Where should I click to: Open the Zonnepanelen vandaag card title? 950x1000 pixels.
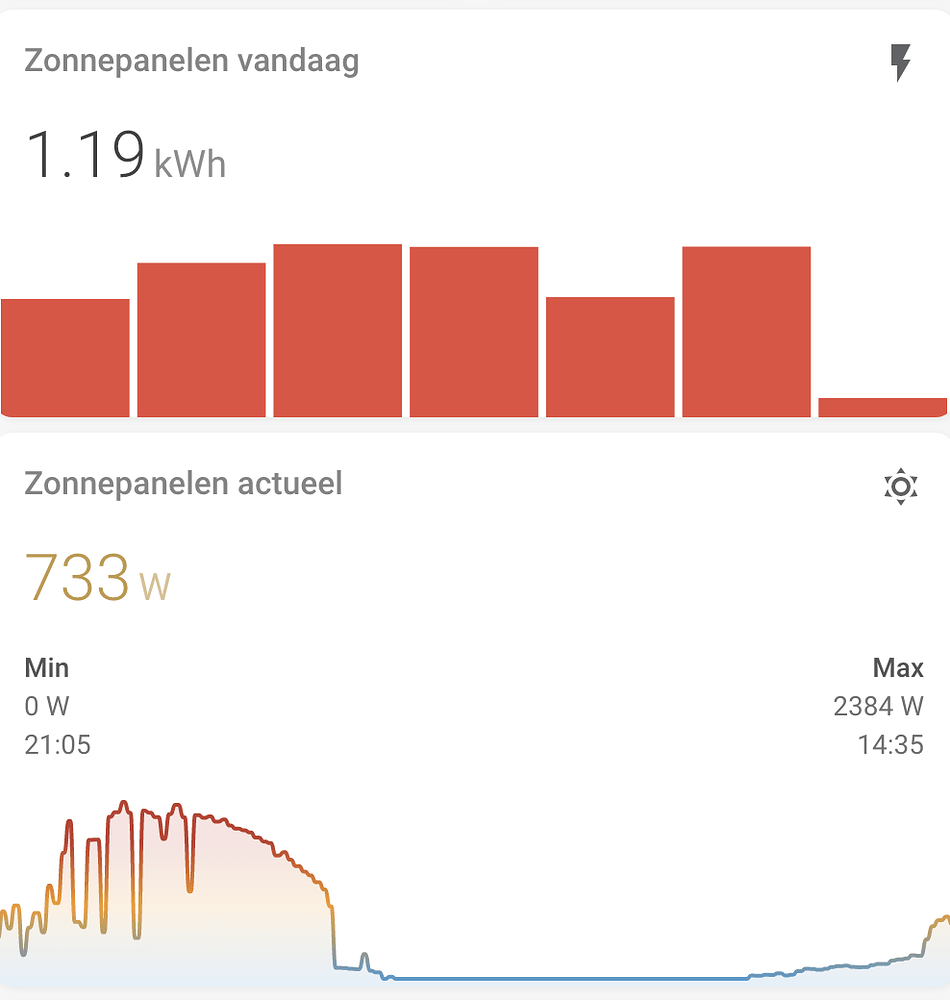click(x=190, y=60)
